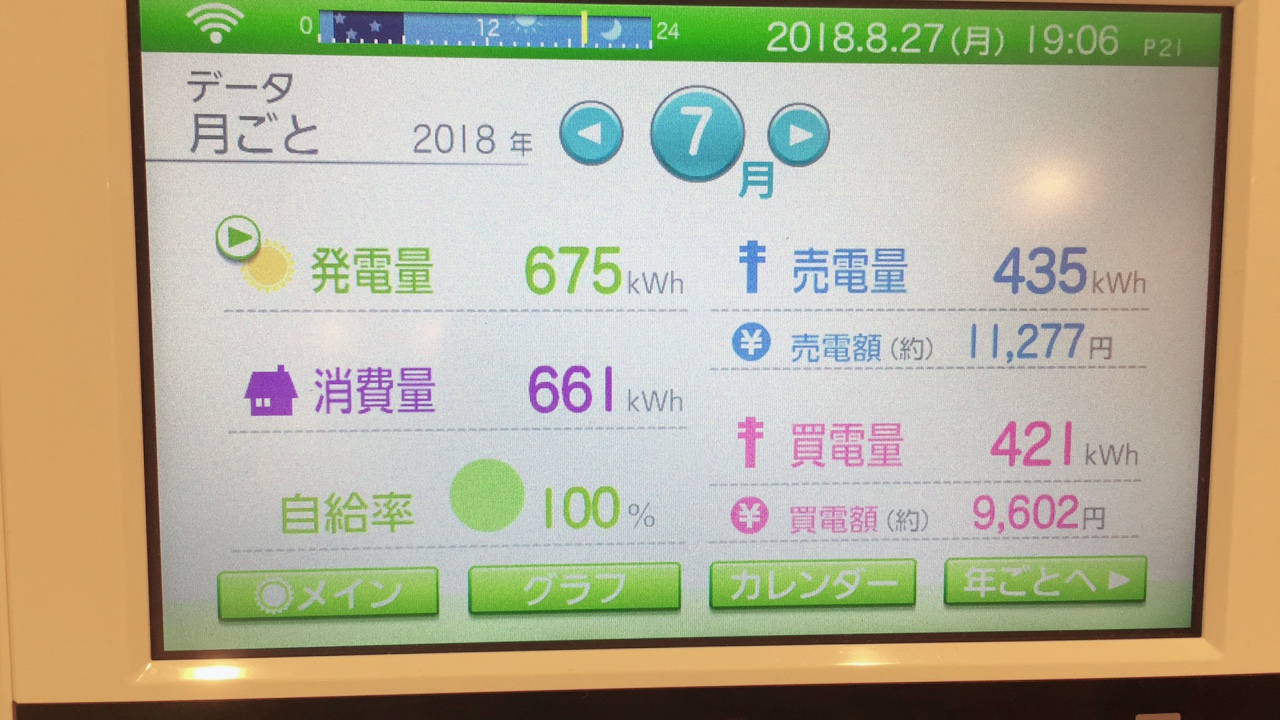Tap the green play icon beside 発電量

(x=238, y=239)
